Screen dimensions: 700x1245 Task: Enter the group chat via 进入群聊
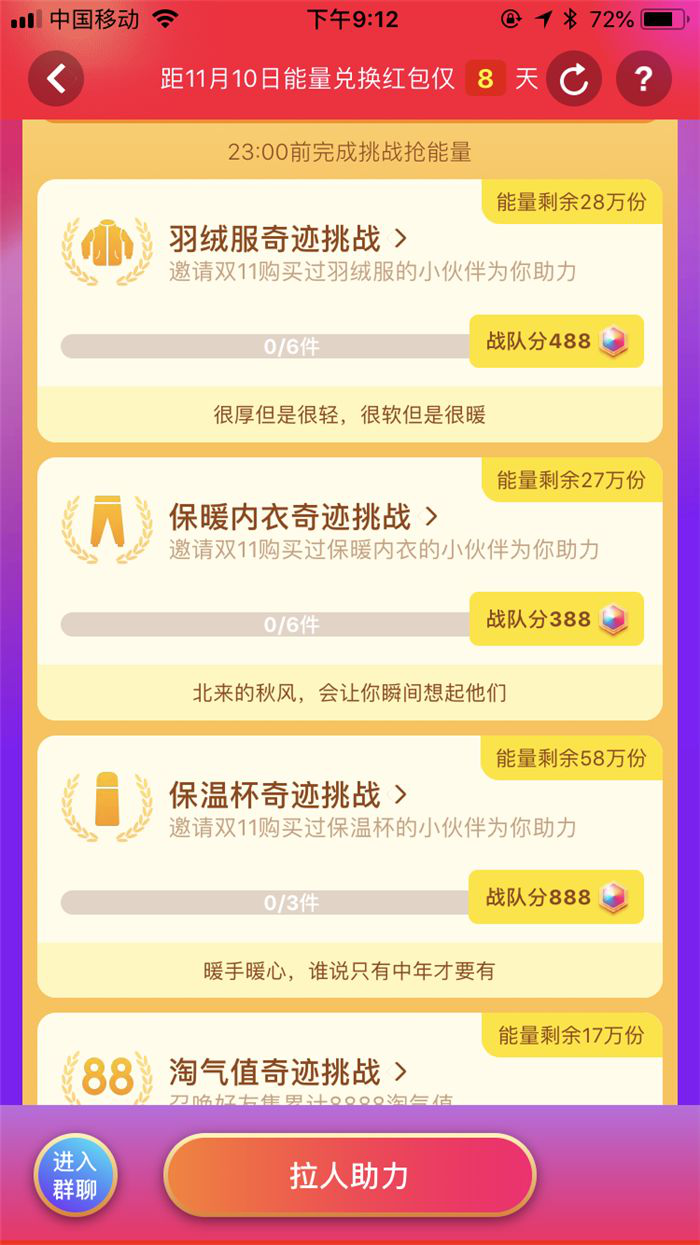point(75,1175)
